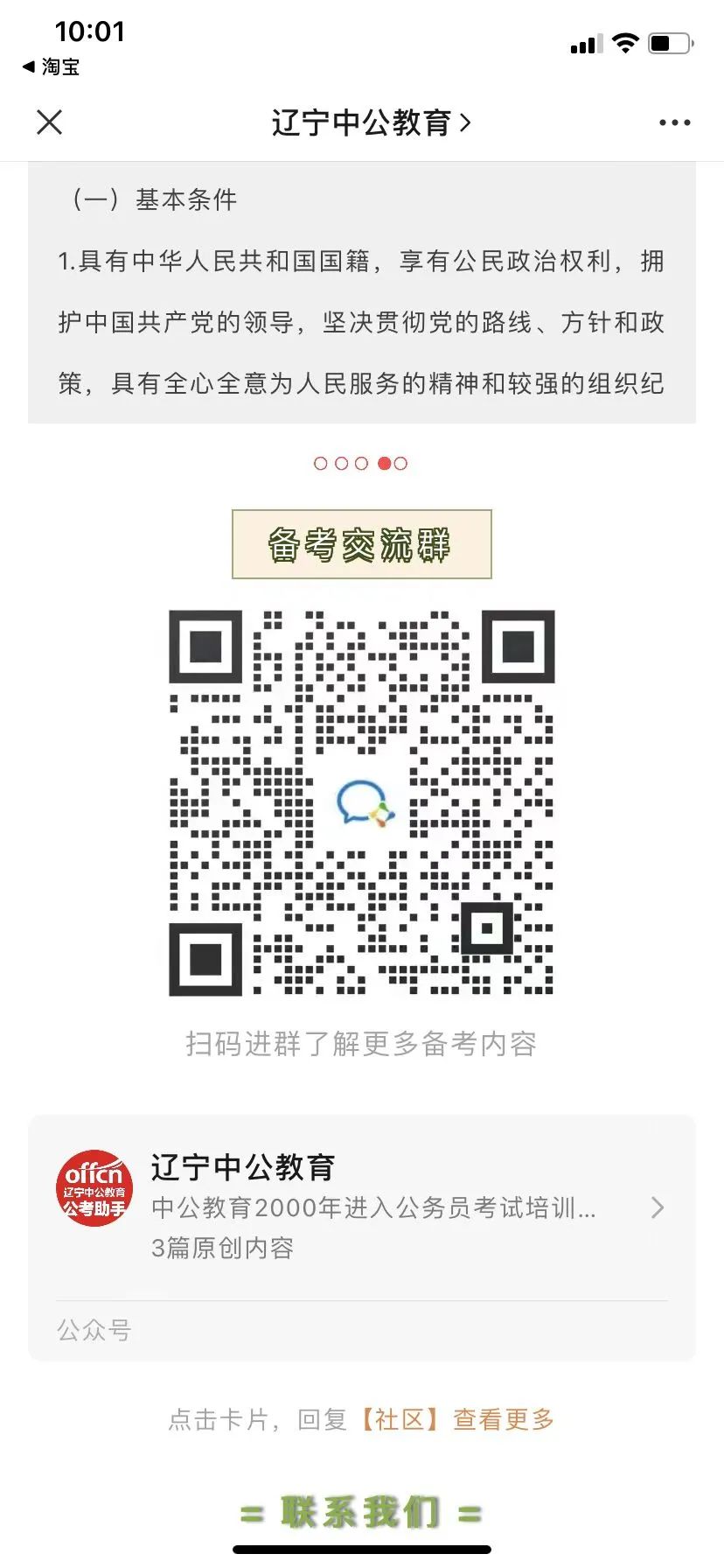Open the 辽宁中公教育 account title

click(371, 122)
